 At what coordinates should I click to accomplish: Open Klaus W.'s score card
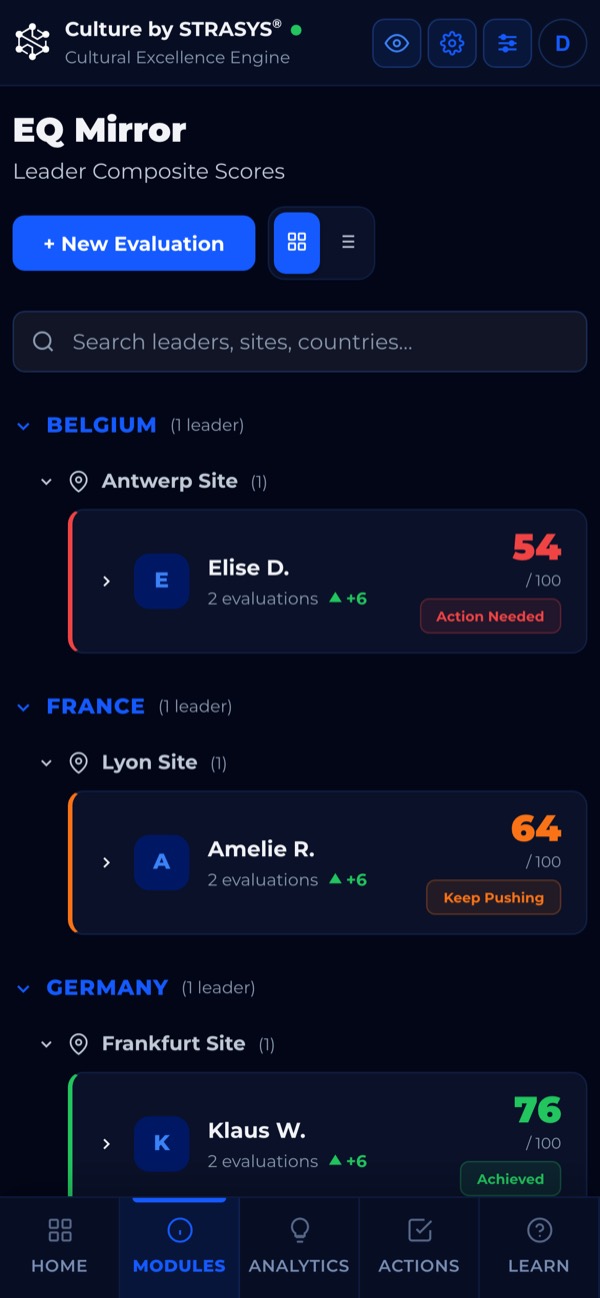tap(328, 1135)
